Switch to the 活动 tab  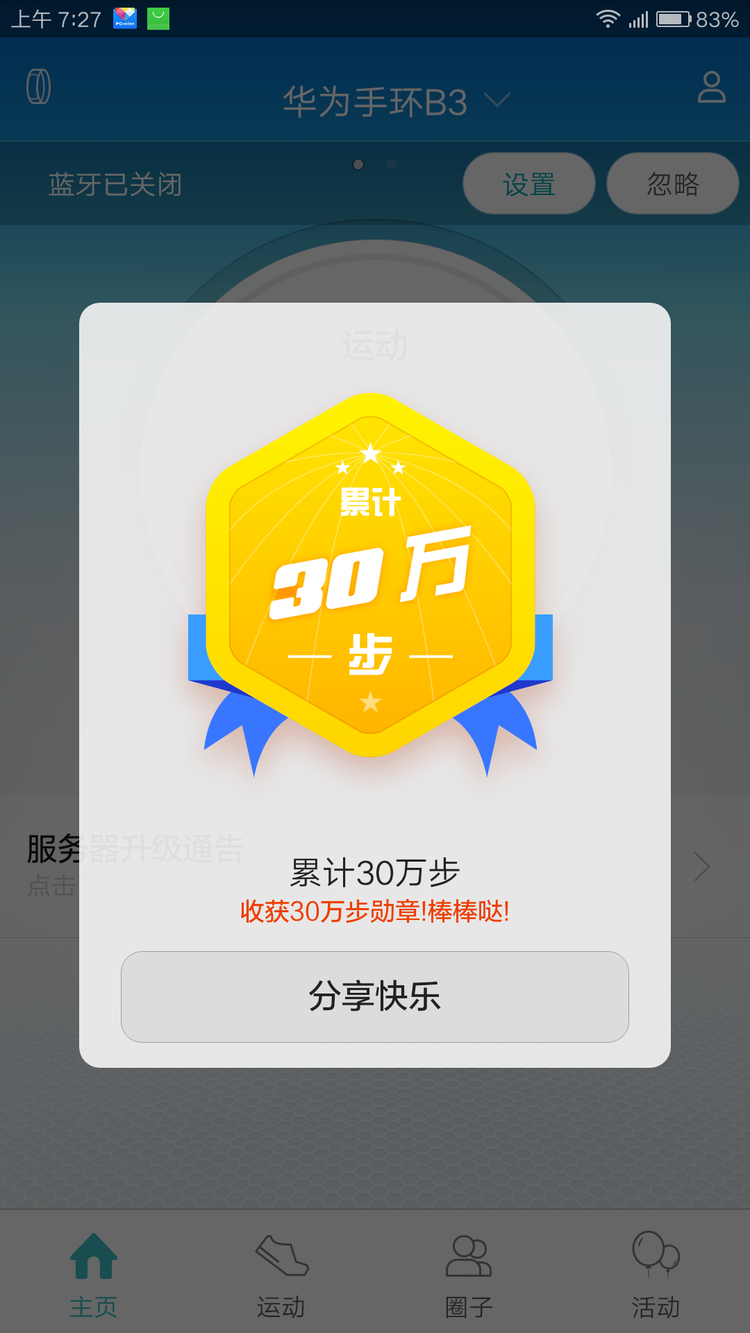tap(656, 1274)
